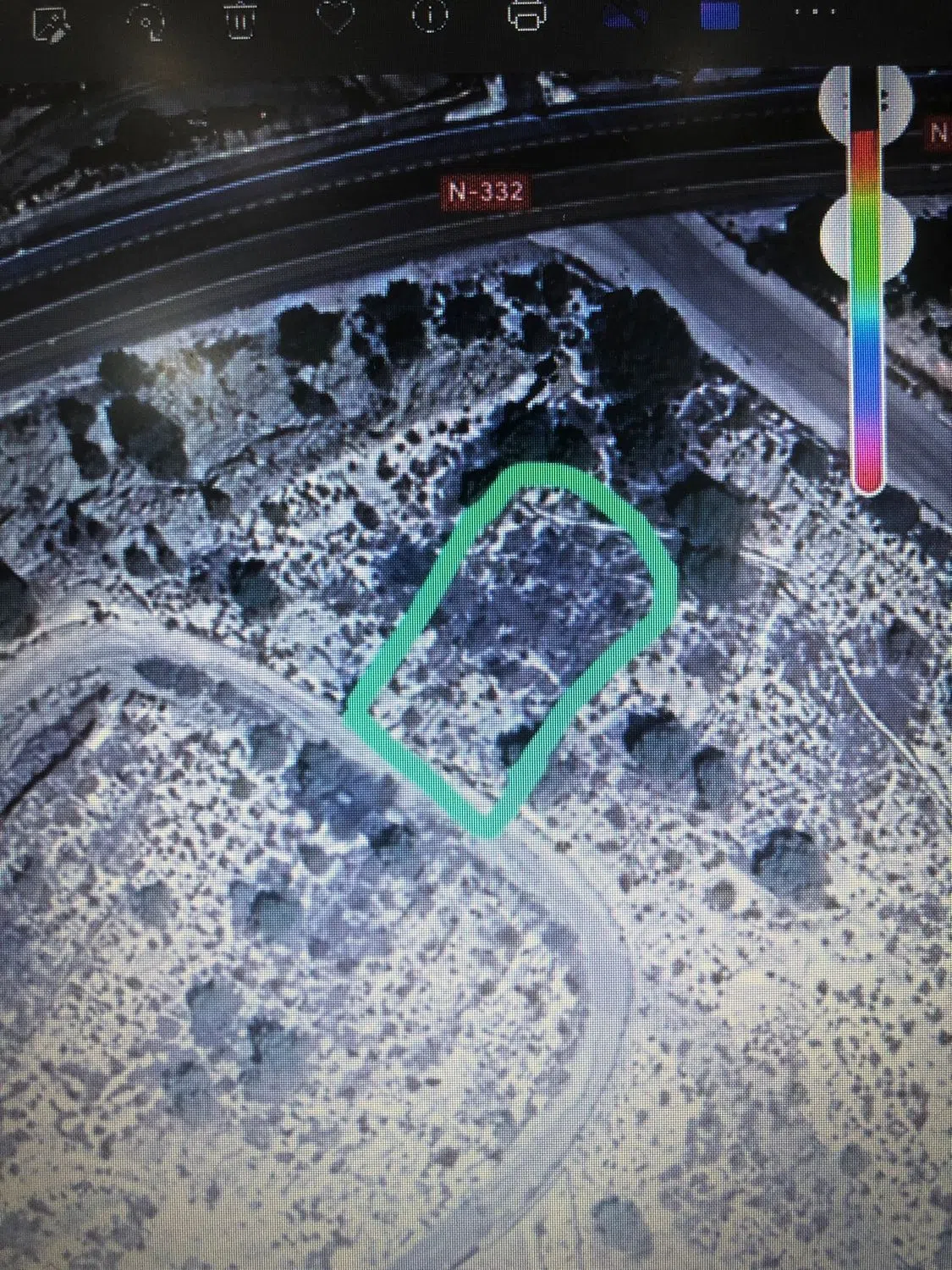952x1270 pixels.
Task: Print this image
Action: pos(526,14)
